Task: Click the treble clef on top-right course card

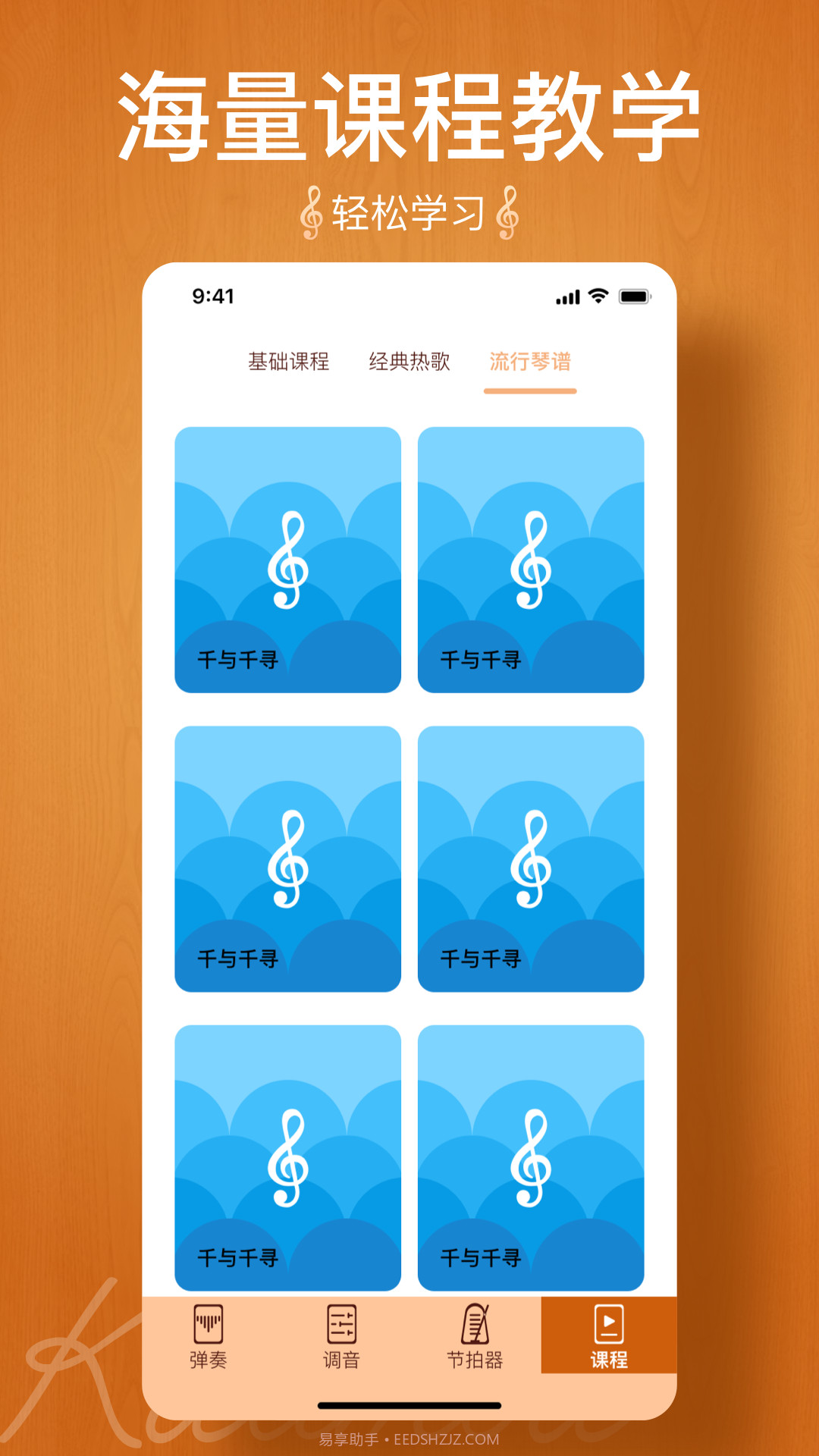Action: (x=531, y=560)
